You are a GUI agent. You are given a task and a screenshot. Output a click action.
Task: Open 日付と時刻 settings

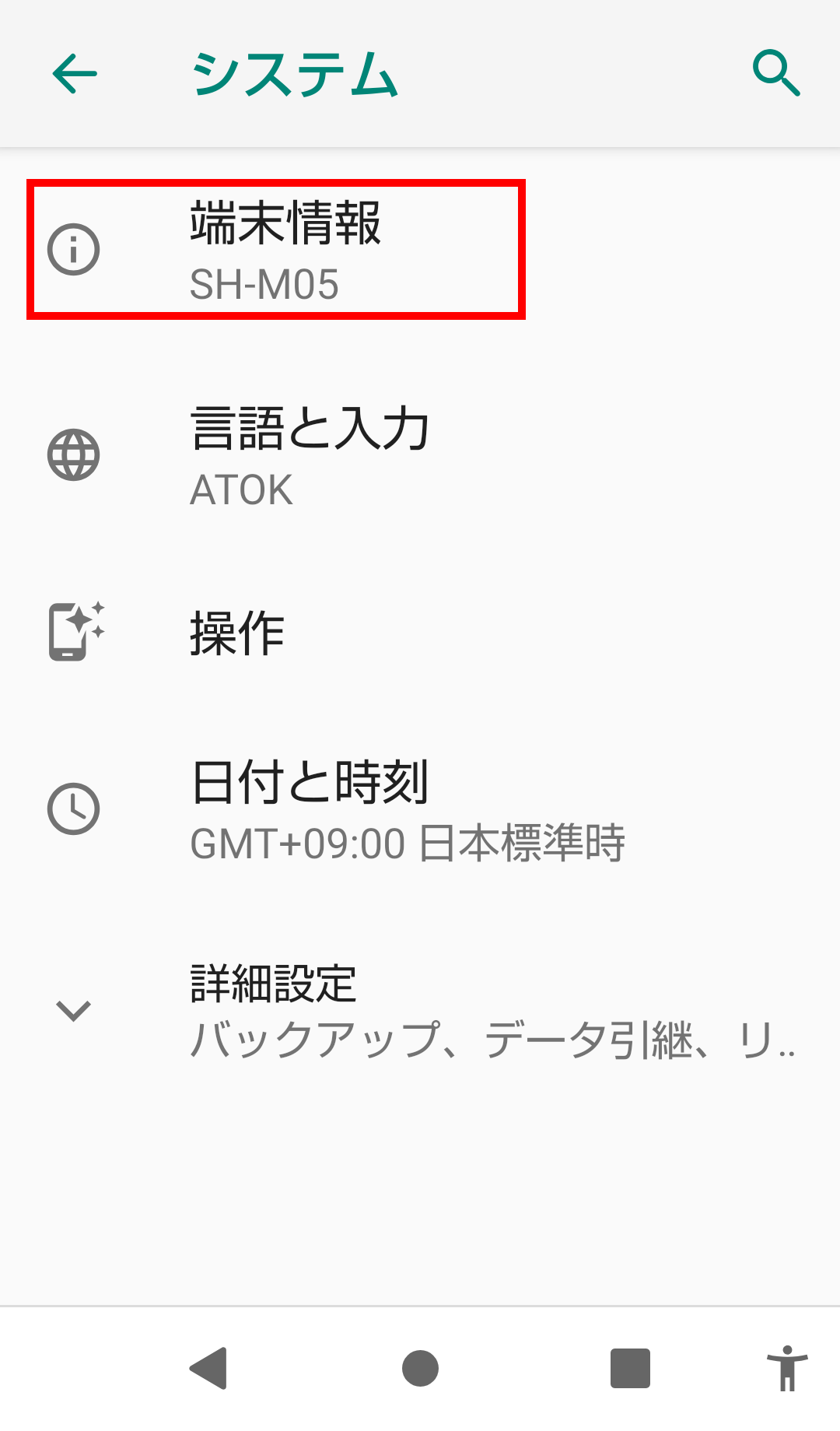click(420, 810)
